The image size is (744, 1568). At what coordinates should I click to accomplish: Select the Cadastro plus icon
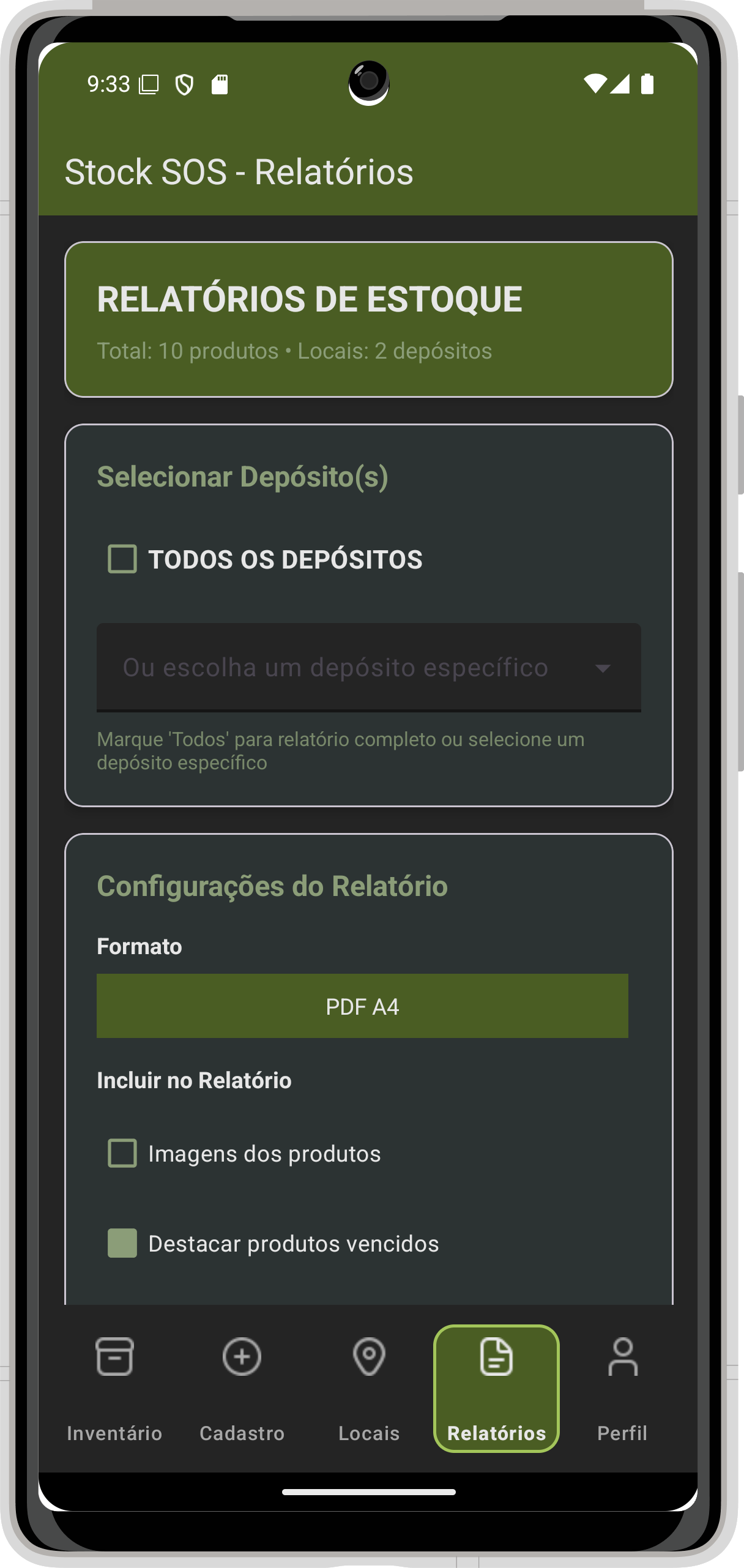(x=241, y=1357)
